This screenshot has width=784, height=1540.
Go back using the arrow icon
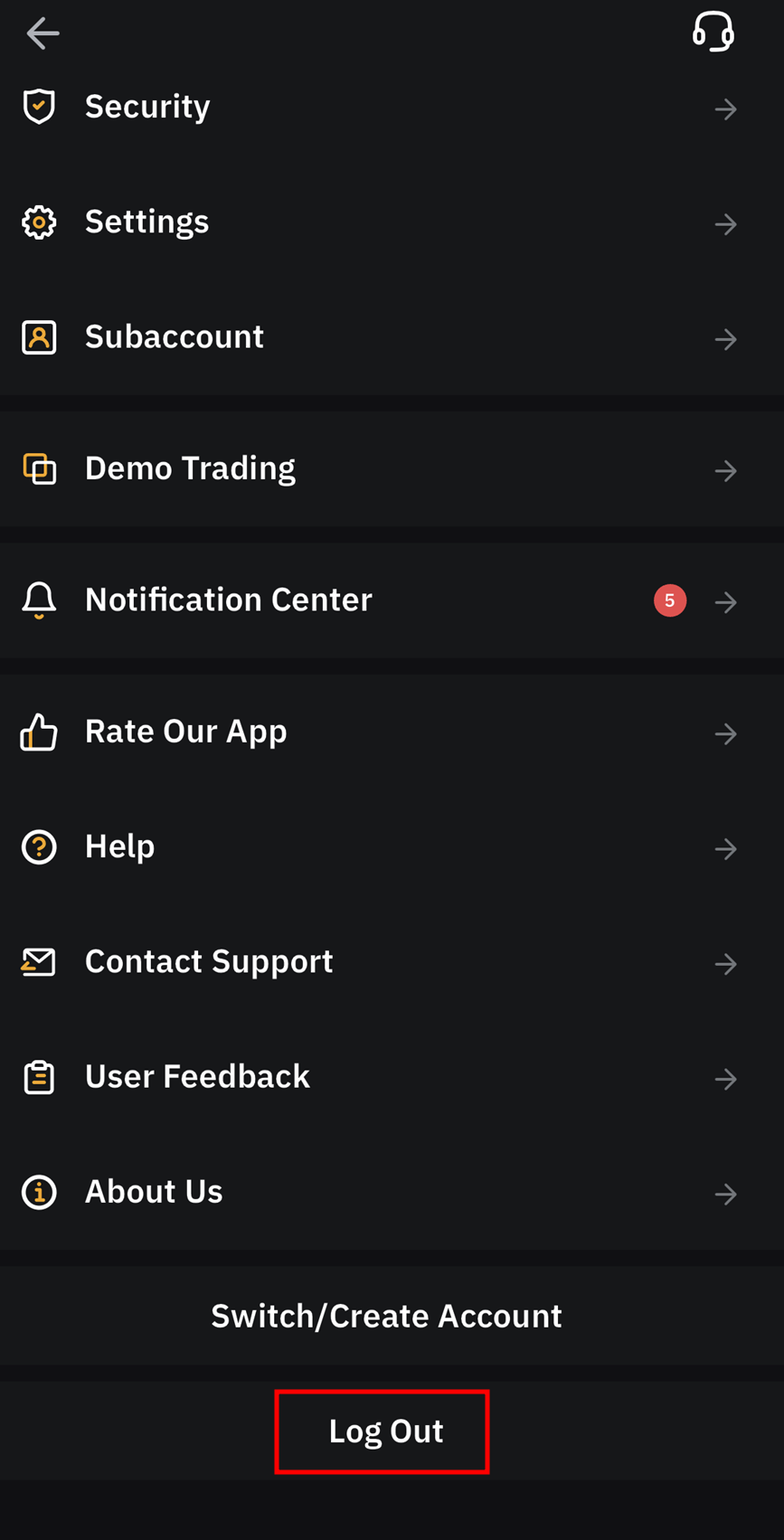pos(43,34)
